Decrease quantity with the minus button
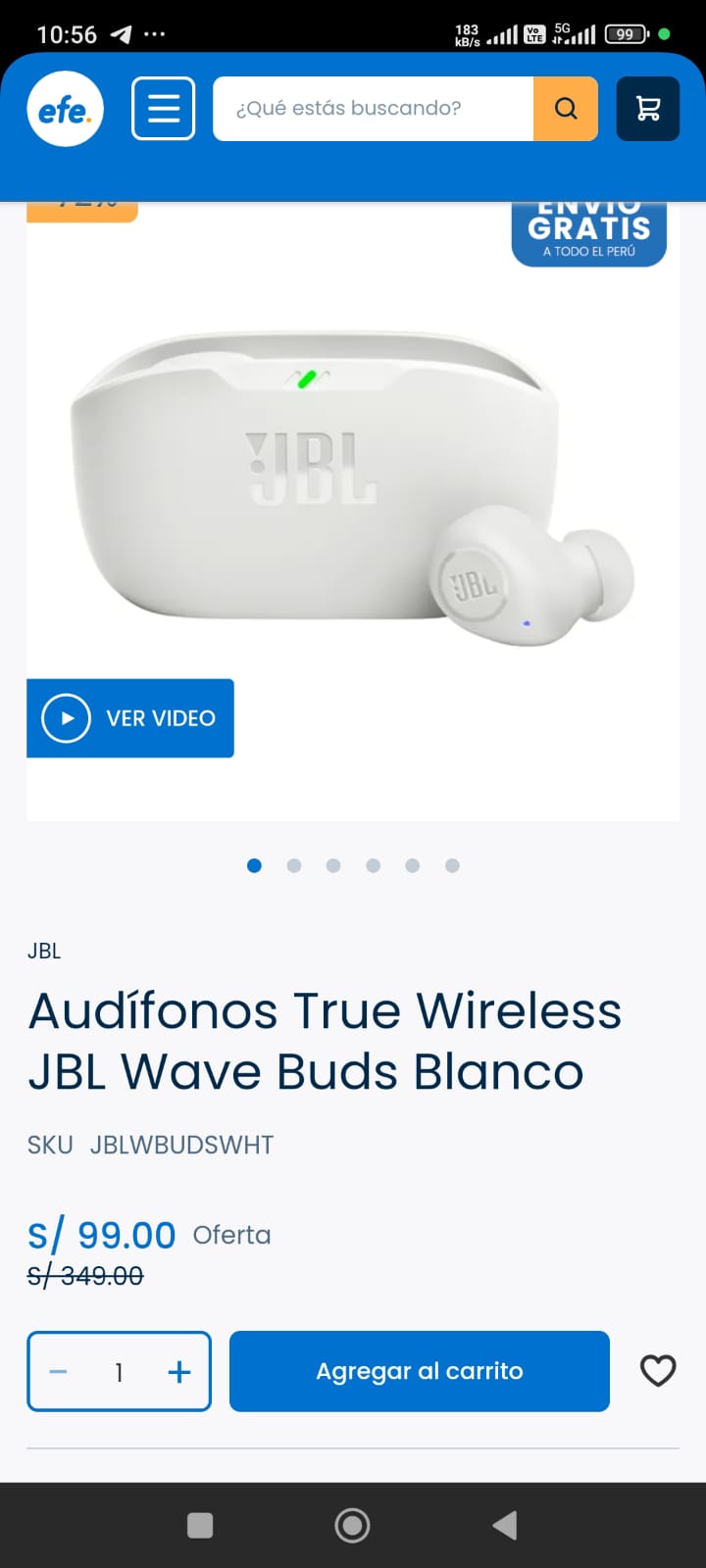 pyautogui.click(x=59, y=1372)
